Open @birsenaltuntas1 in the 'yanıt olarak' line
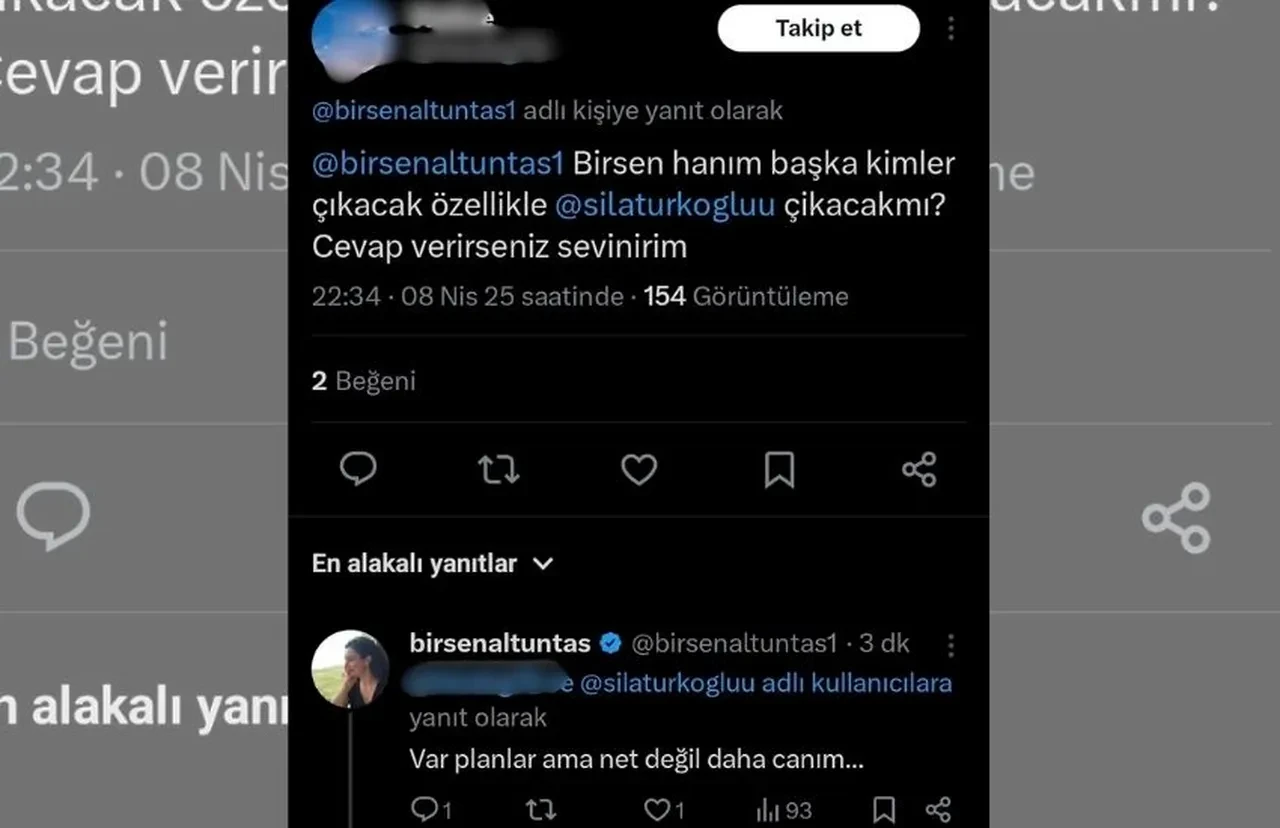Viewport: 1280px width, 828px height. [414, 110]
